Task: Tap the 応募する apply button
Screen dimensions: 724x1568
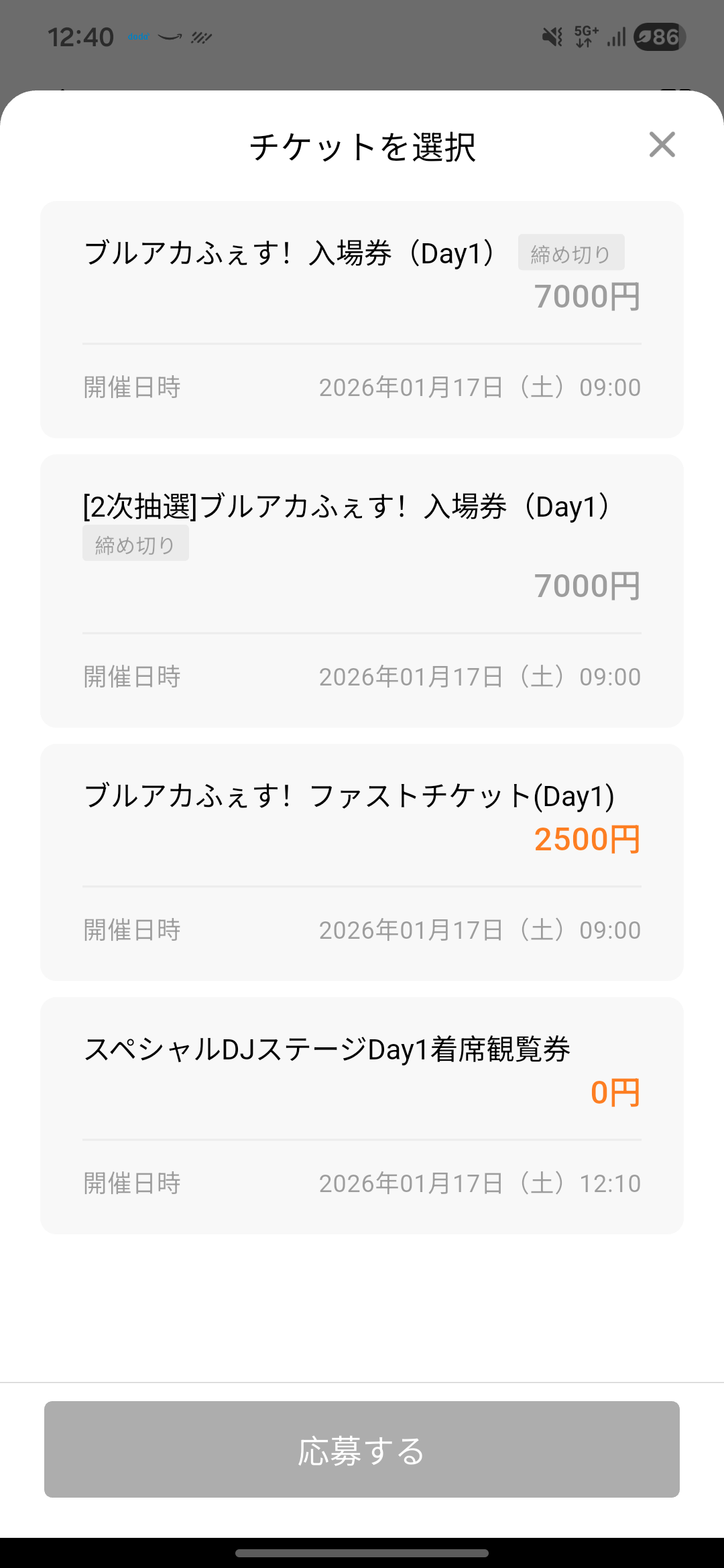Action: [362, 1449]
